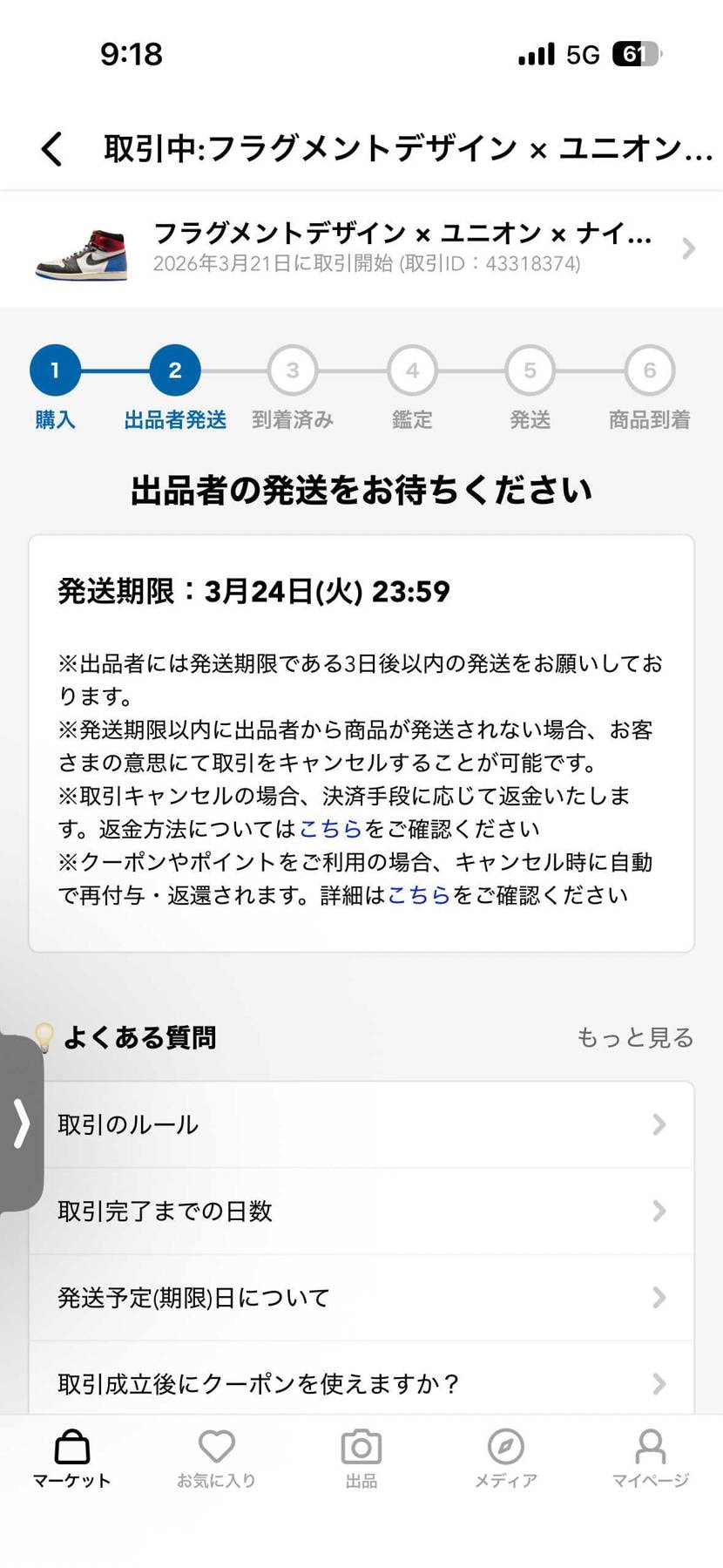Expand the coupon question FAQ item
723x1568 pixels.
[361, 1383]
